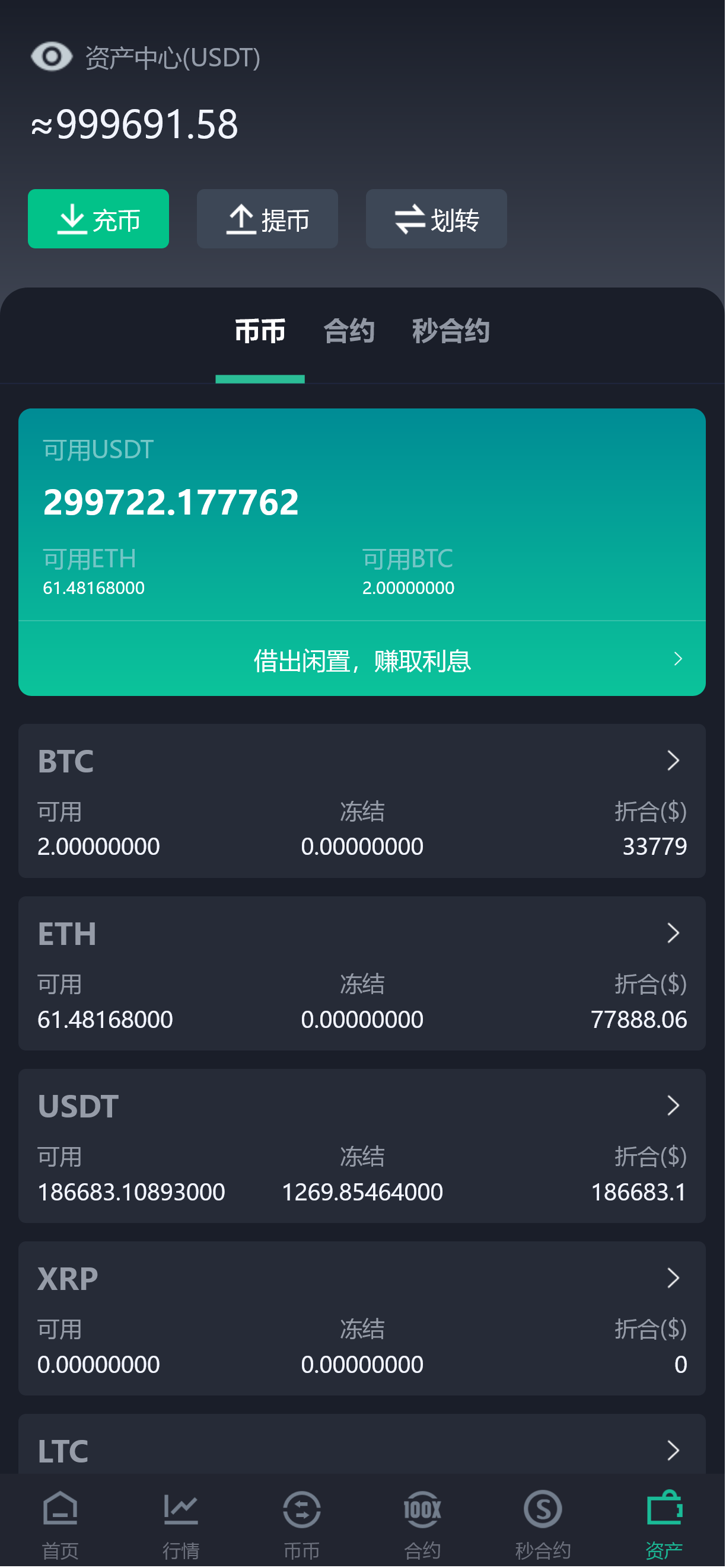The image size is (726, 1568).
Task: Open the LTC asset row
Action: tap(362, 1450)
